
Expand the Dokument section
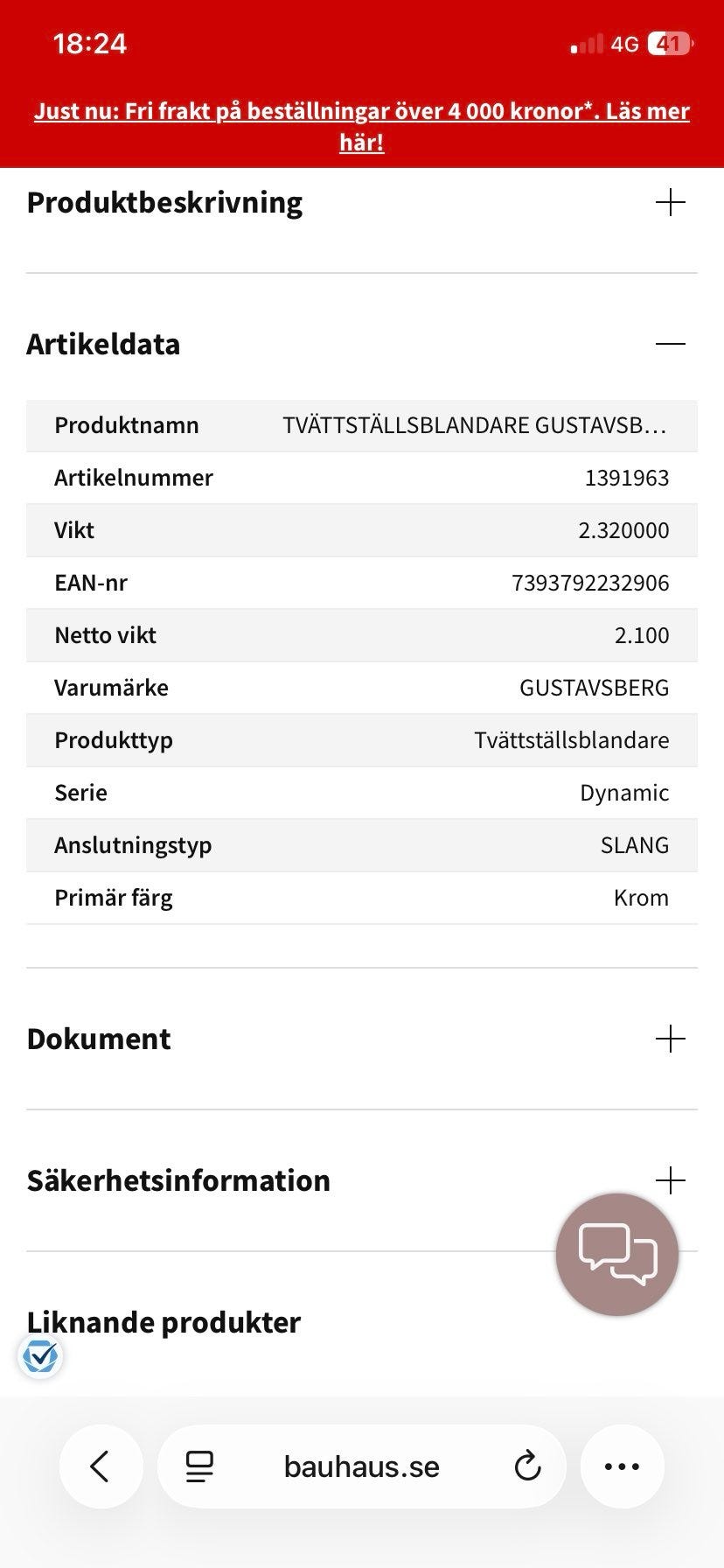(670, 1039)
